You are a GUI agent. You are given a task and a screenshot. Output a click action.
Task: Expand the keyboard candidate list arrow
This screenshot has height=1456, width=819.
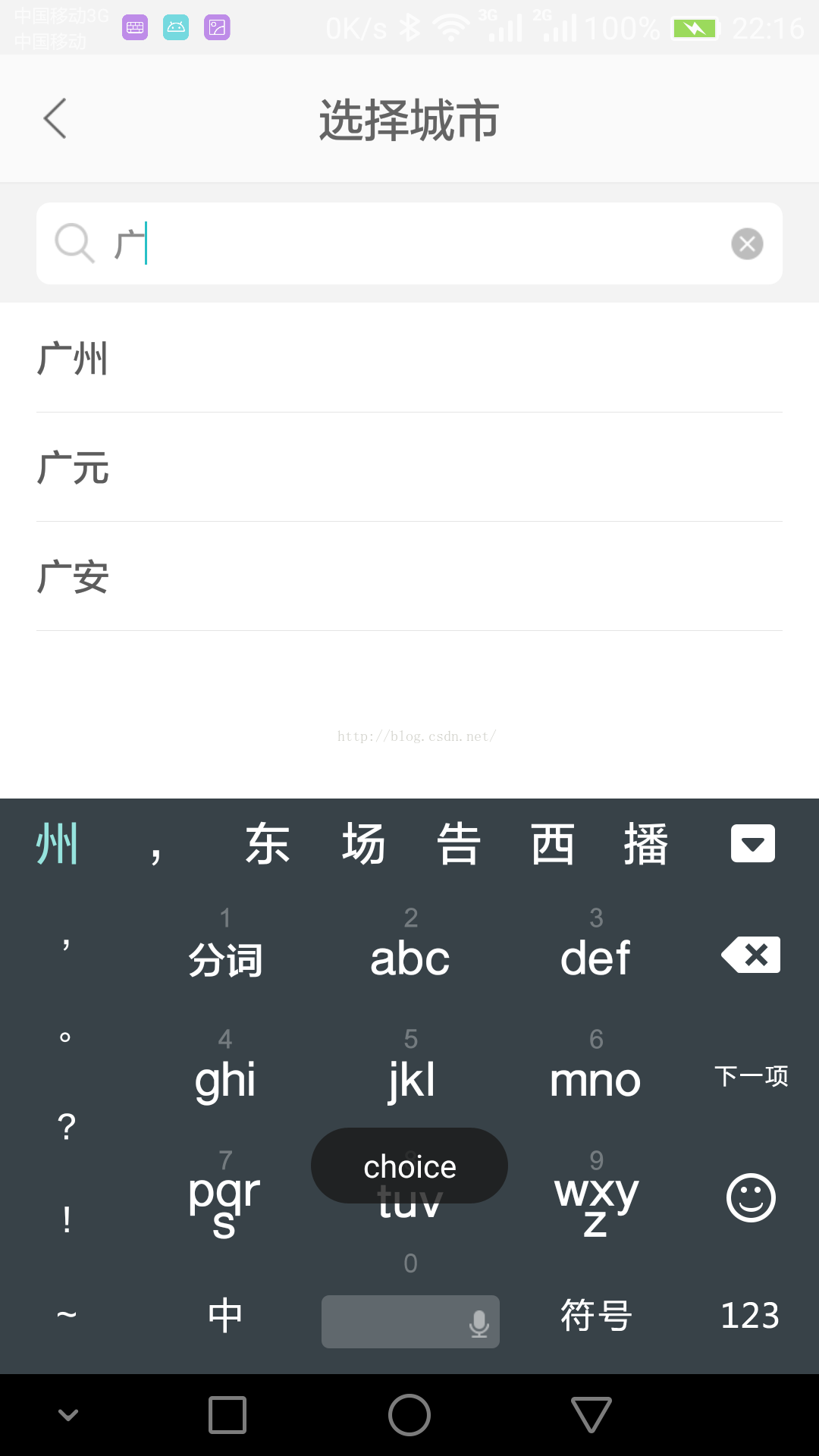pos(752,843)
